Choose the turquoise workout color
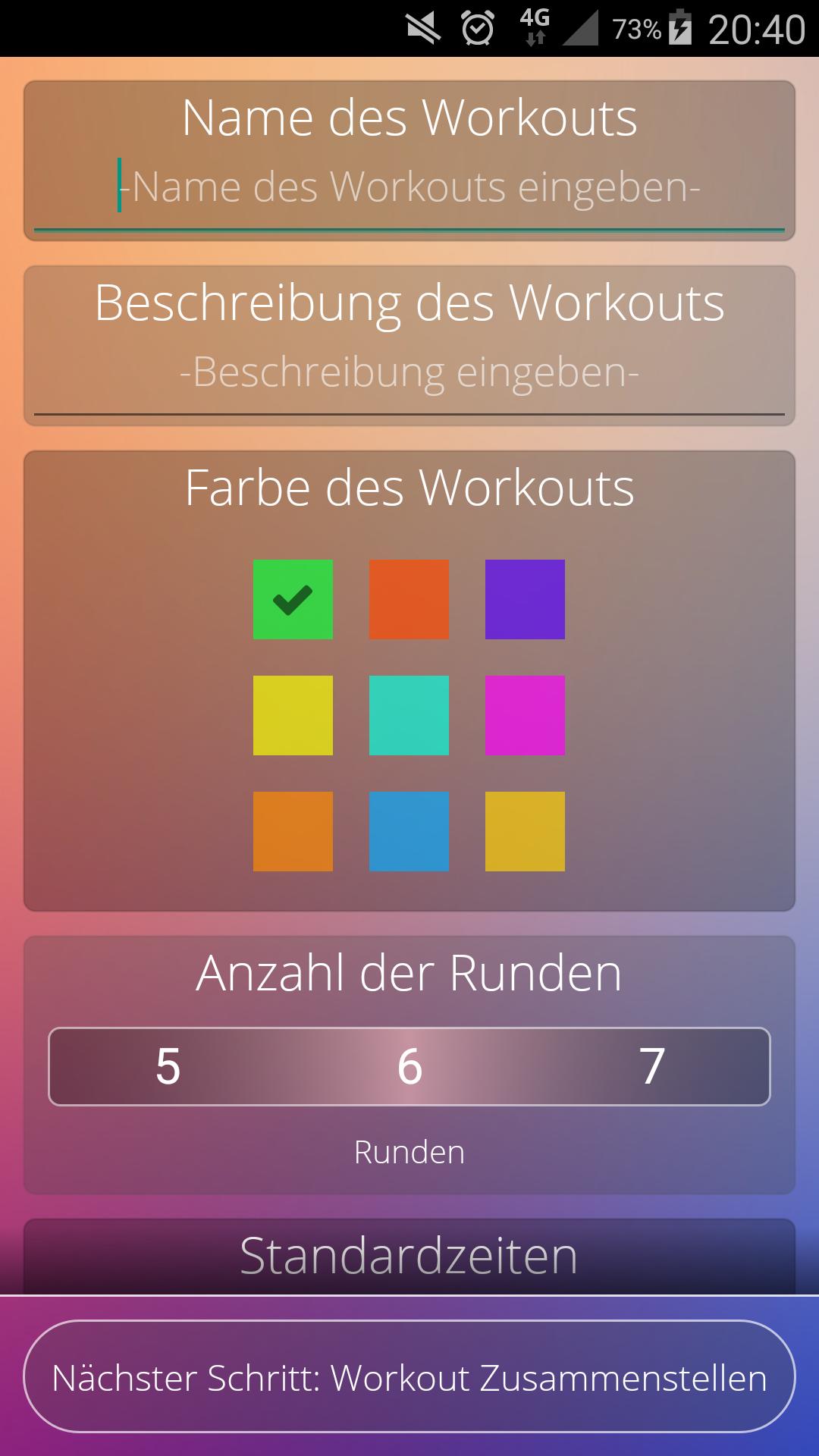819x1456 pixels. point(409,715)
